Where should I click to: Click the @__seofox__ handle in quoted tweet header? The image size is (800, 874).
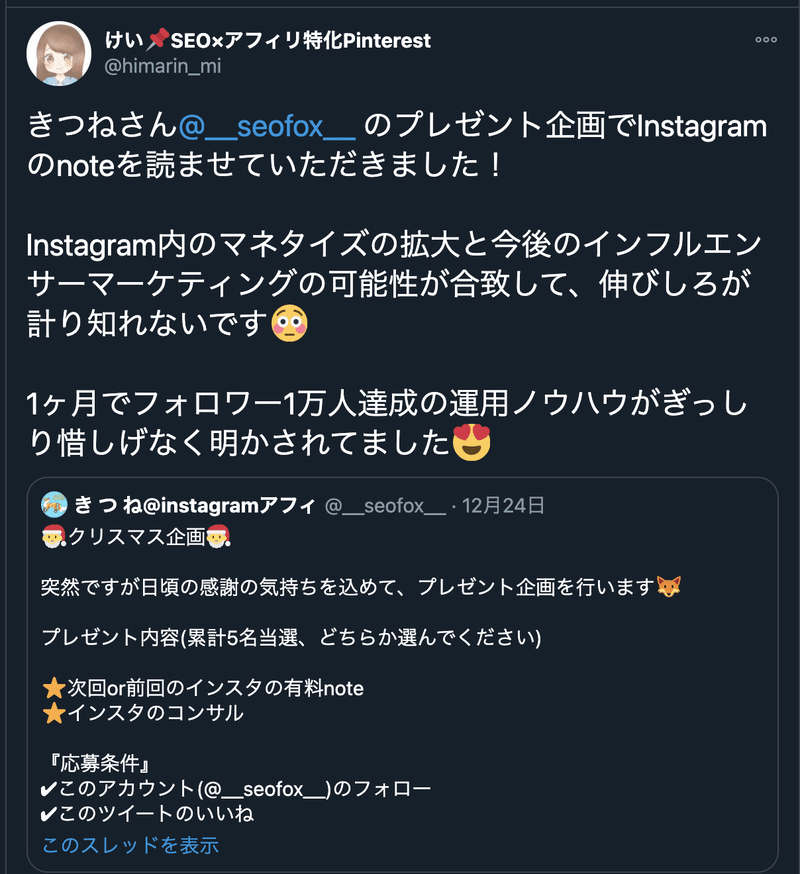coord(388,506)
